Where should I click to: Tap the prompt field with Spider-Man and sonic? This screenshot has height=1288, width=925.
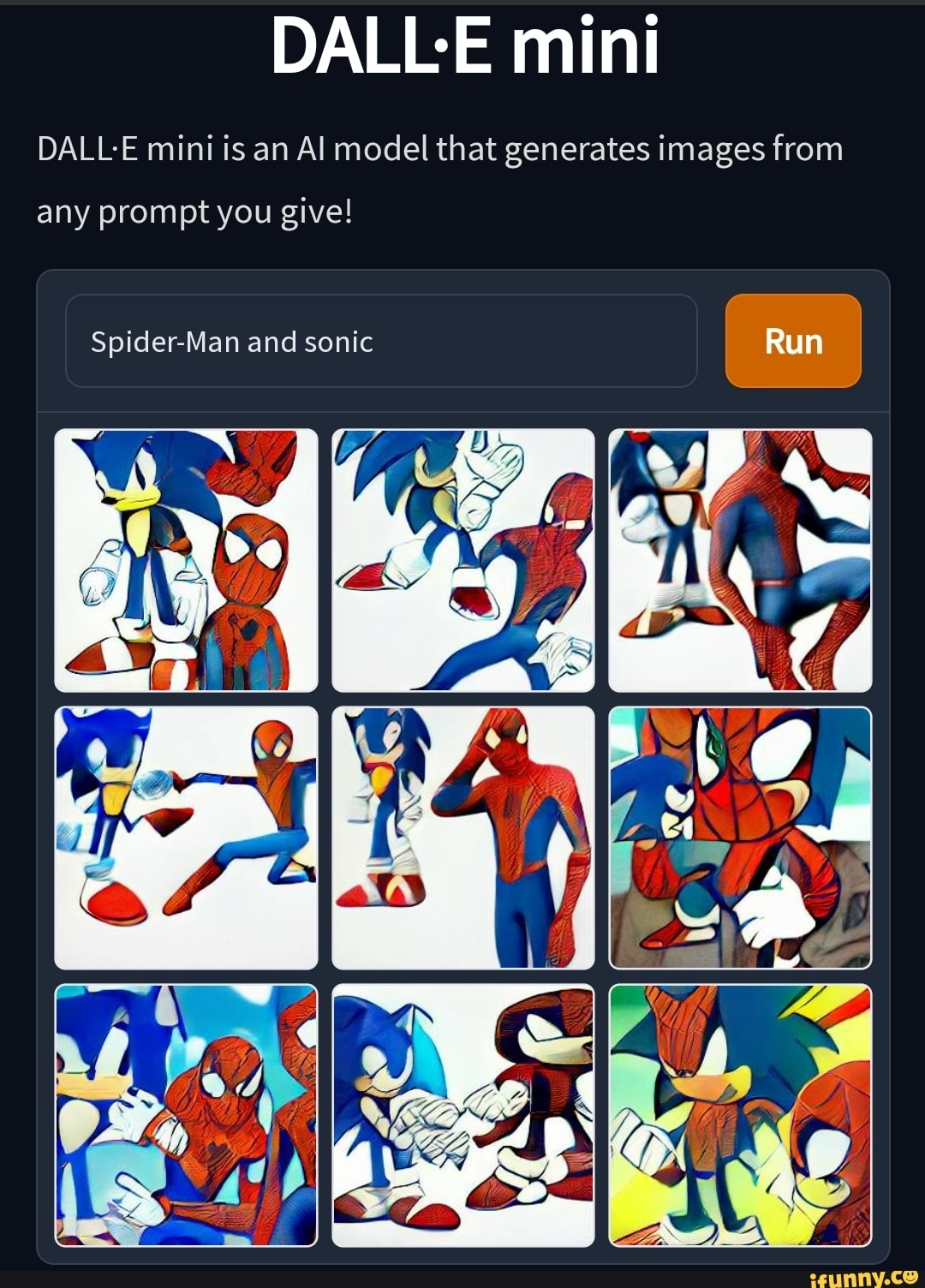click(x=381, y=341)
